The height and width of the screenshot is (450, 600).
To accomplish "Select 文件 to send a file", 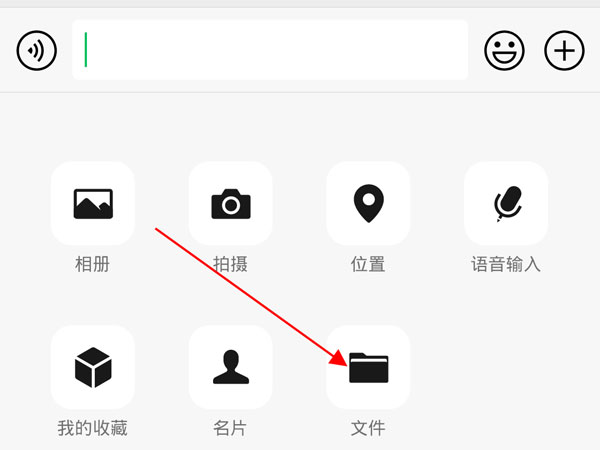I will (x=368, y=367).
